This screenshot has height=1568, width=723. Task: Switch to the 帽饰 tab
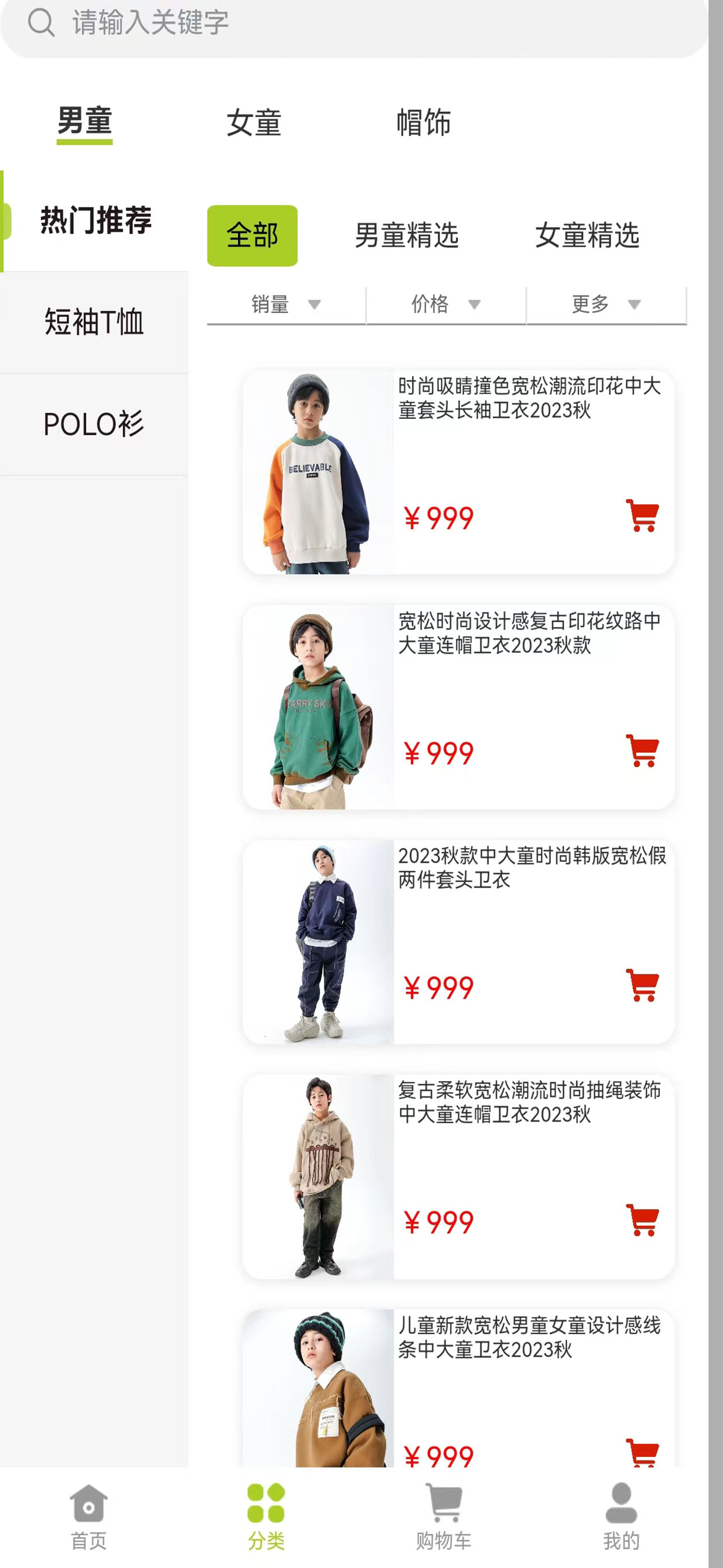click(424, 122)
